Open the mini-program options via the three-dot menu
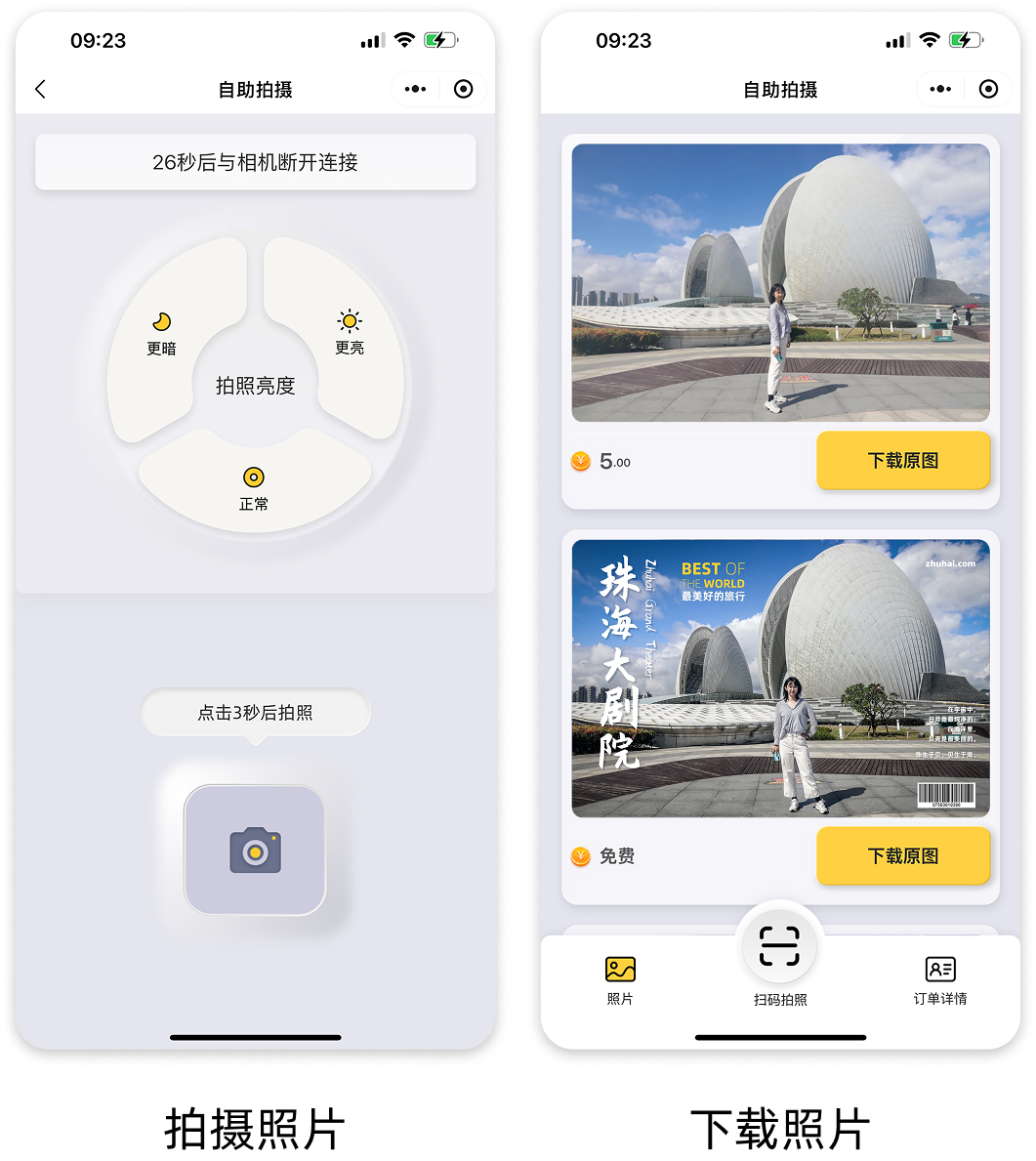1036x1161 pixels. coord(414,89)
